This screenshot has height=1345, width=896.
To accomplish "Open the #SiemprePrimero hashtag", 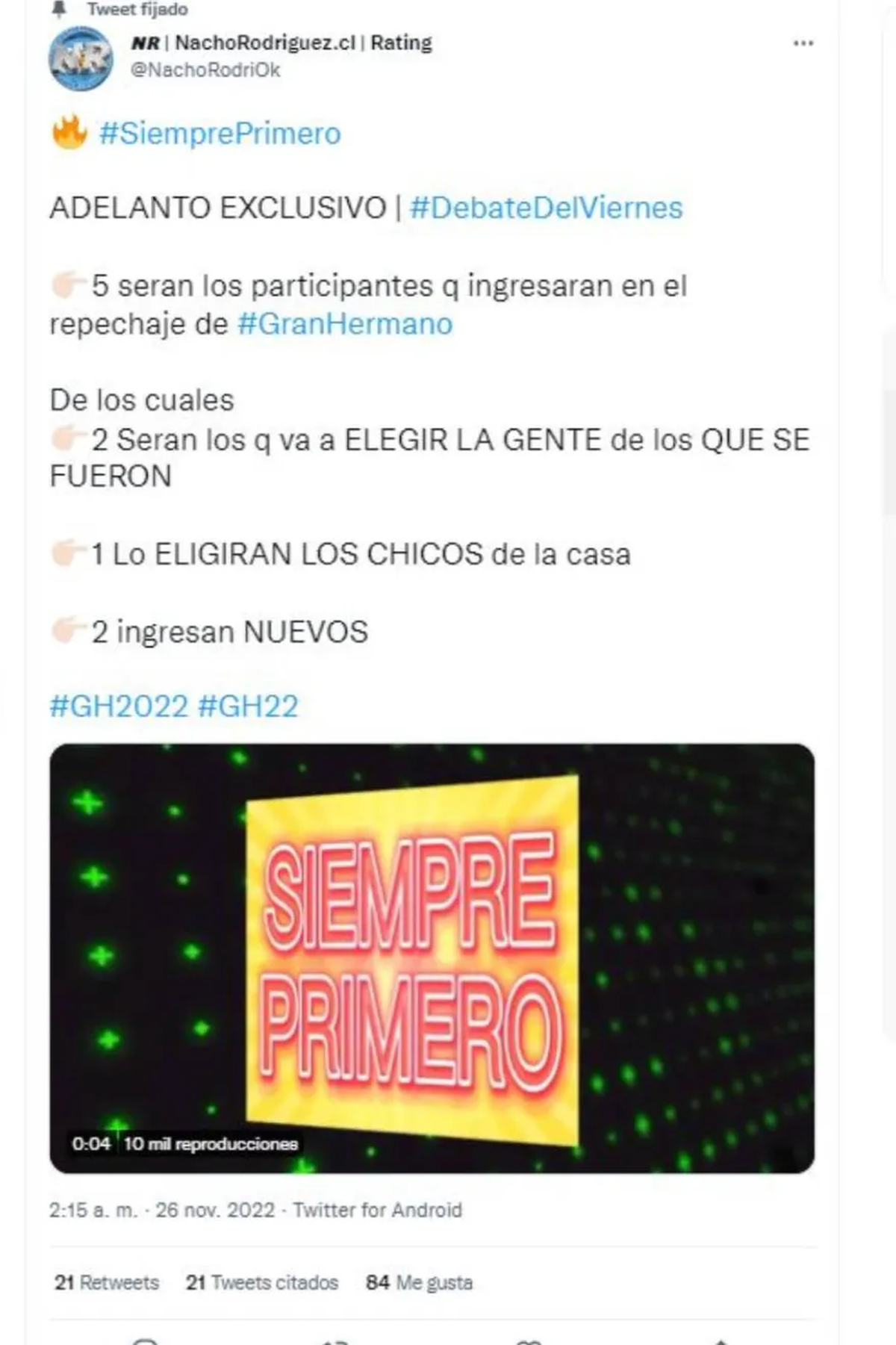I will pyautogui.click(x=220, y=134).
